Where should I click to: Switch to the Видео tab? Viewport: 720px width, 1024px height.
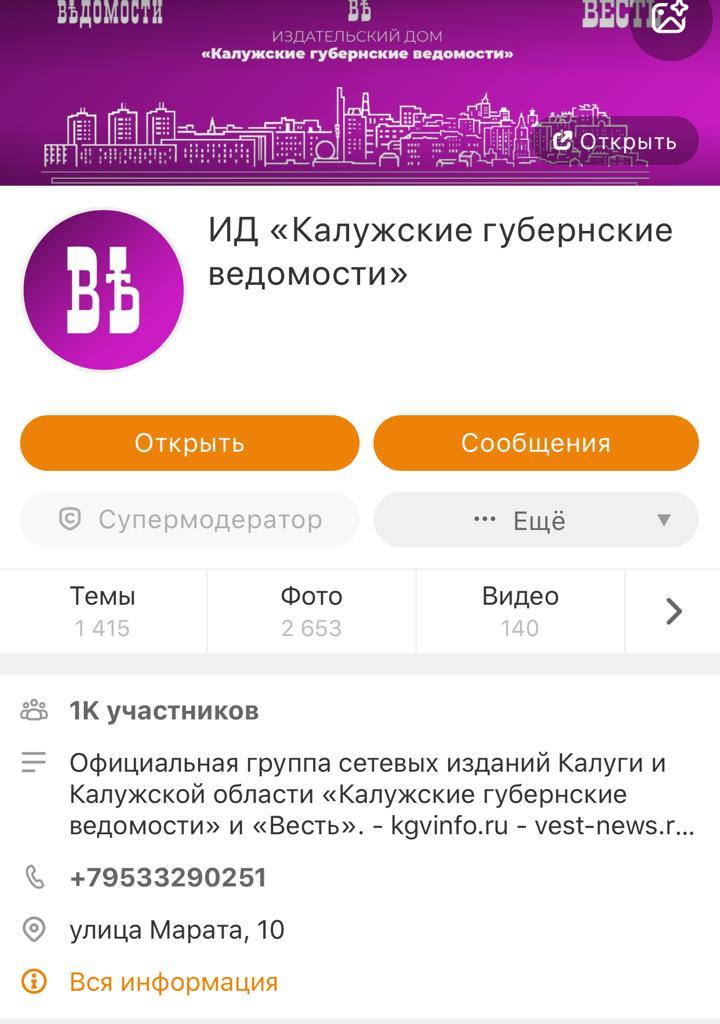(x=520, y=611)
